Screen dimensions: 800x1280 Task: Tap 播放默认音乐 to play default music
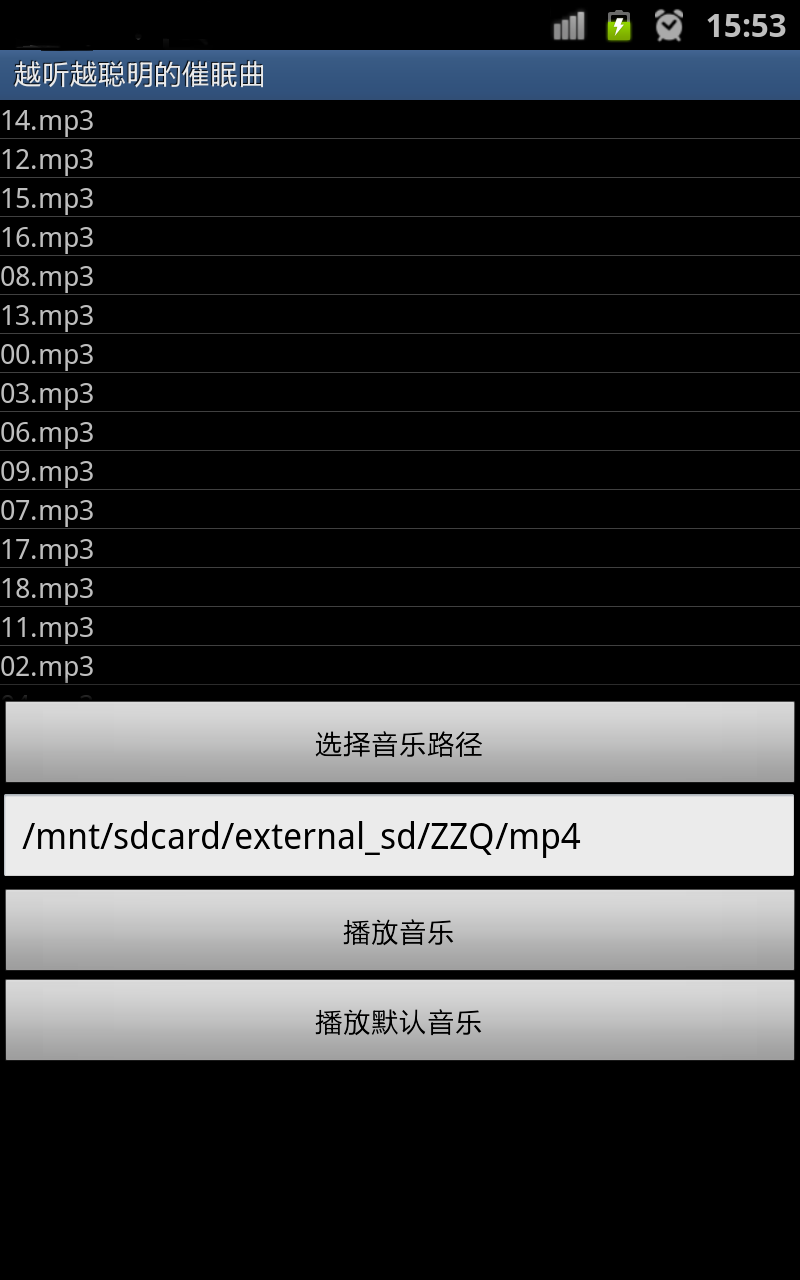pyautogui.click(x=400, y=1021)
